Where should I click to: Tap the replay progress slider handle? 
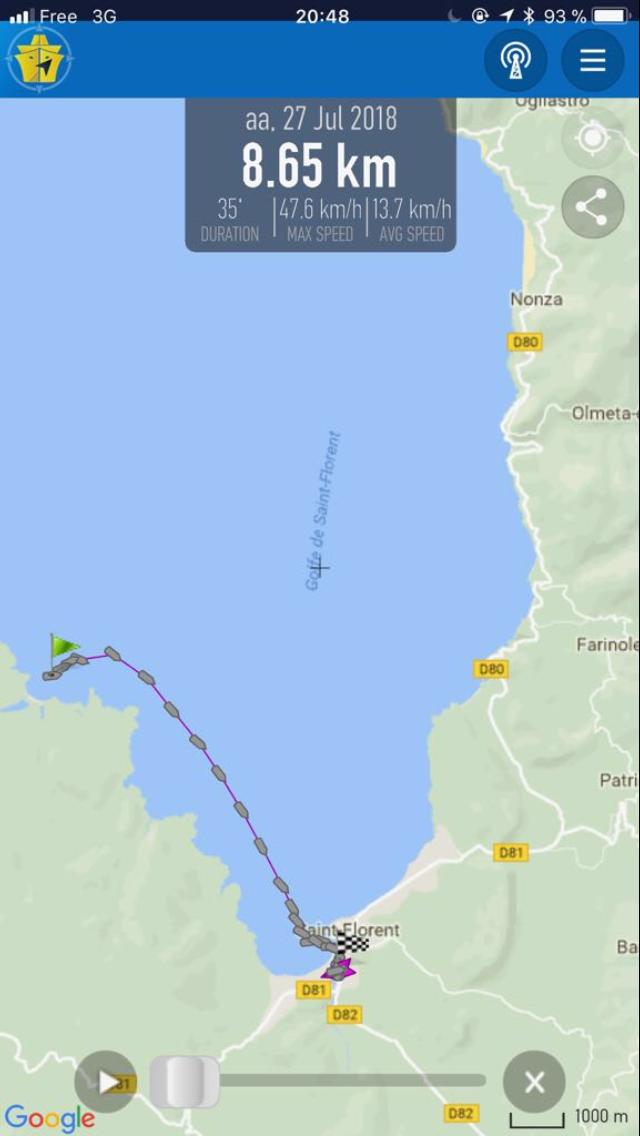click(185, 1082)
